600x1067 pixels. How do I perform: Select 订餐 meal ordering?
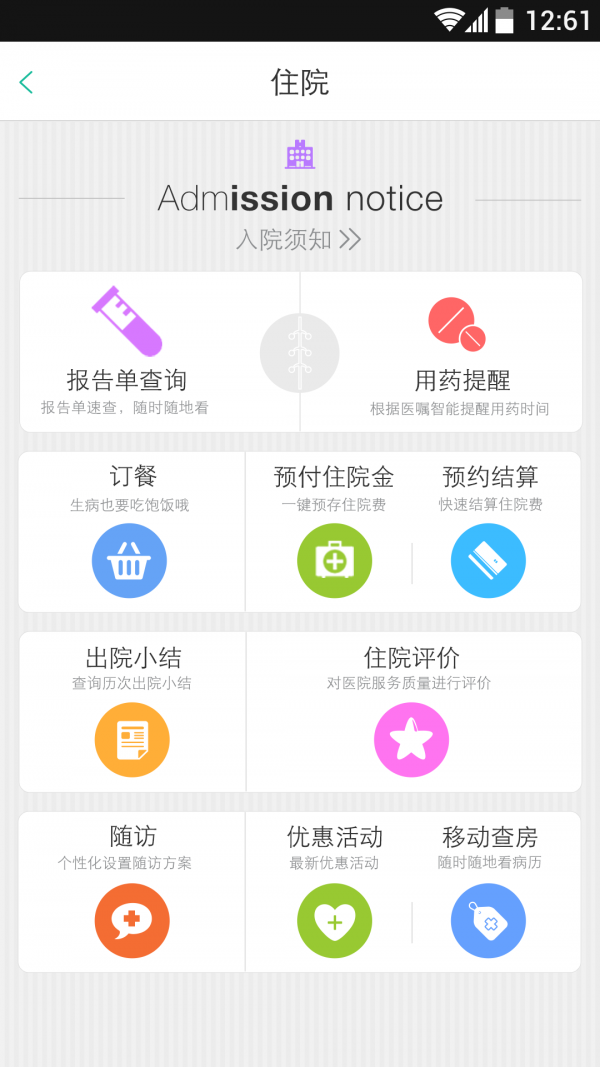click(130, 560)
